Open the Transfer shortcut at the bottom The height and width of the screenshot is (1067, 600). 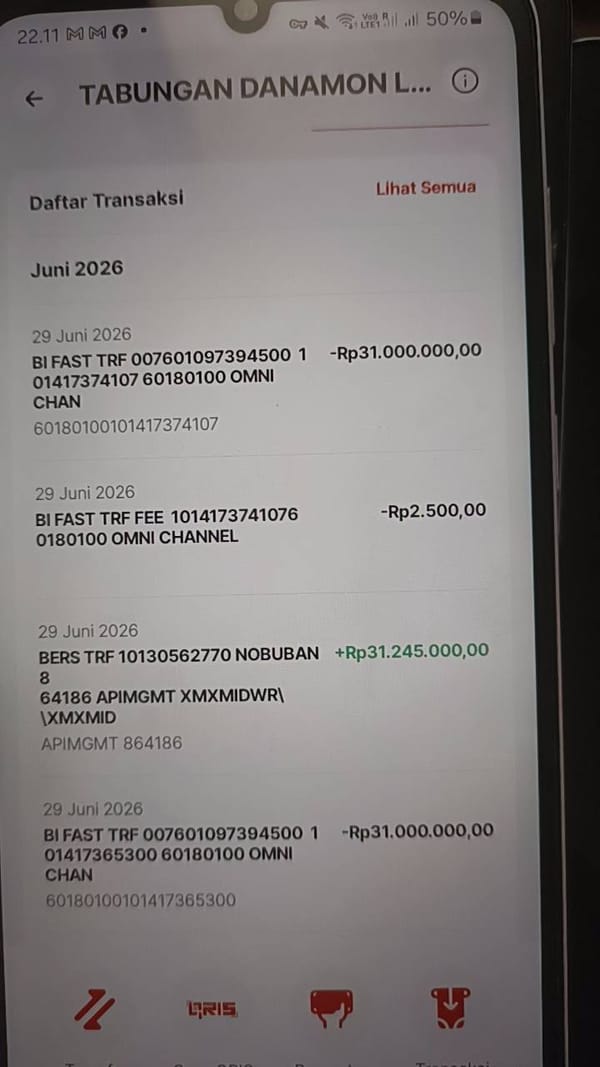(x=94, y=1009)
